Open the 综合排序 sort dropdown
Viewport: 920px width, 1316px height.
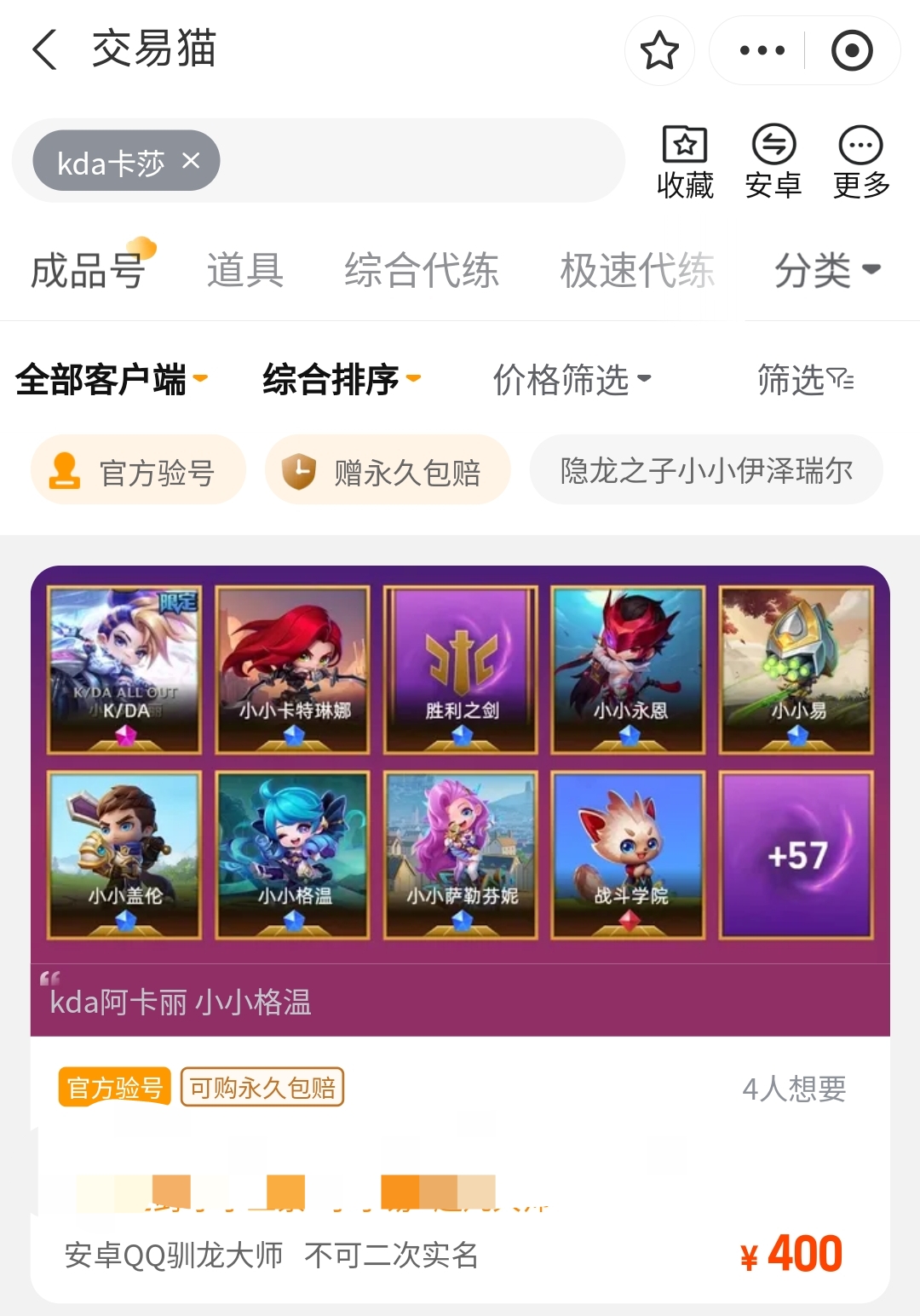click(341, 380)
